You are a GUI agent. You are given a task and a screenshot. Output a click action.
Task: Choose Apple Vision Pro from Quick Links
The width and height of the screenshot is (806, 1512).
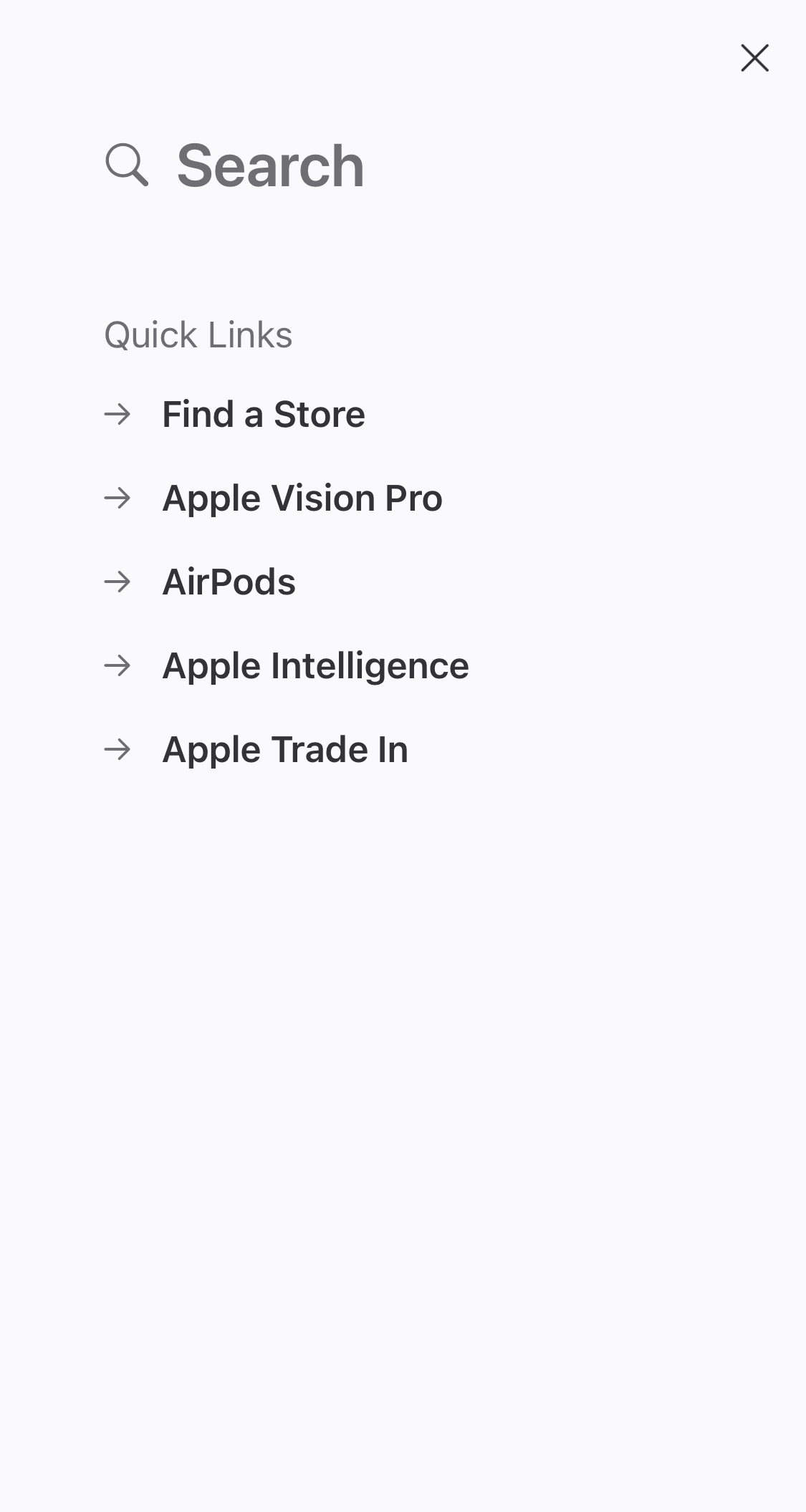pyautogui.click(x=303, y=499)
